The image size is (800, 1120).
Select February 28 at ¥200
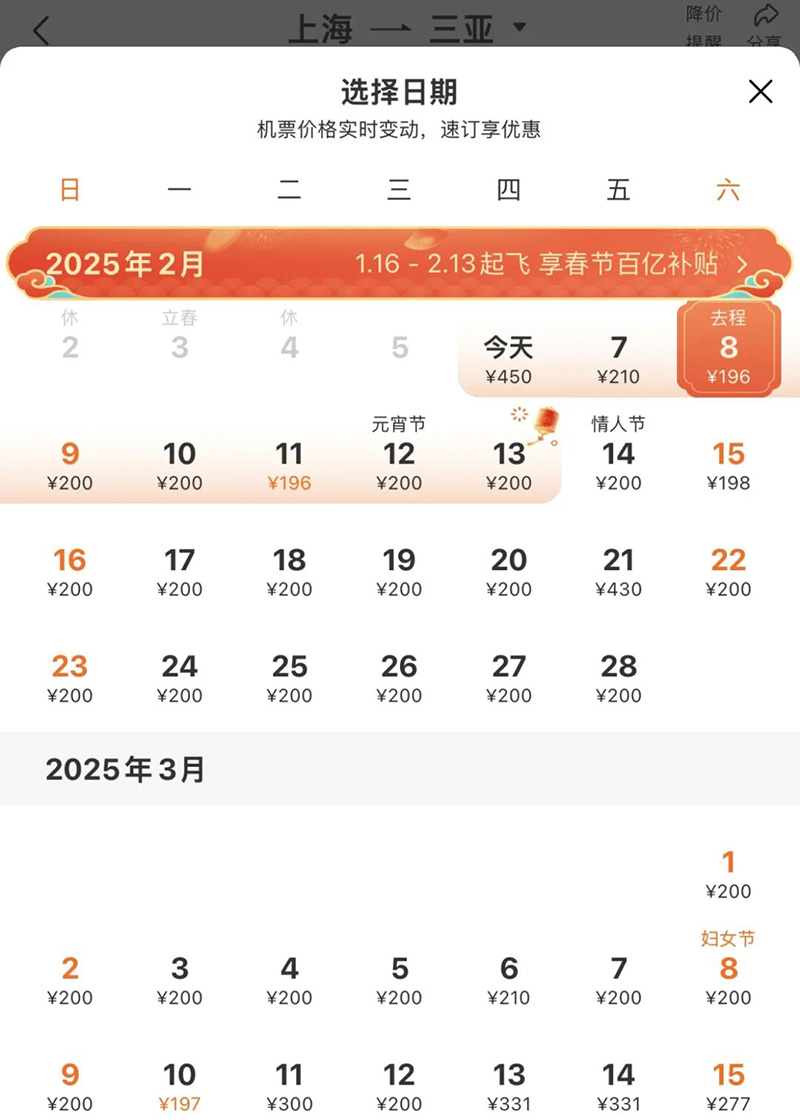click(x=618, y=678)
